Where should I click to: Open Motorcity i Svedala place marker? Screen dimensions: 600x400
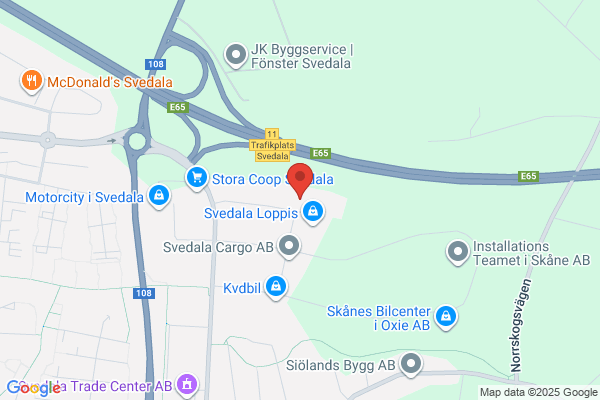click(158, 195)
